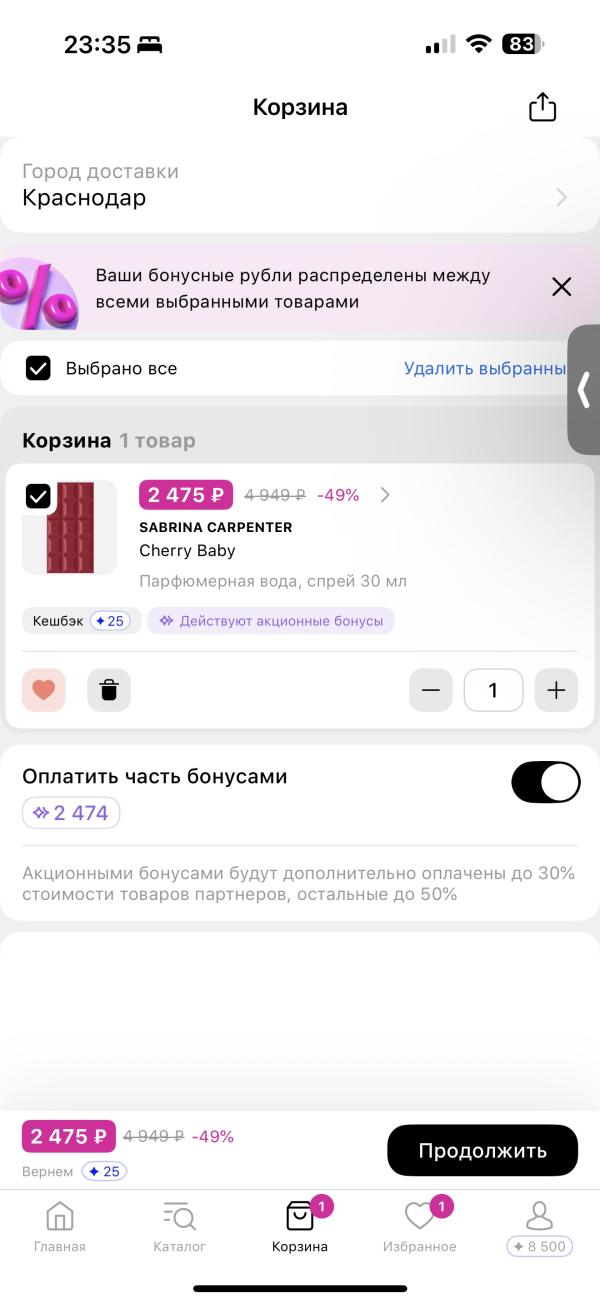
Task: Turn off Оплатить часть бонусами
Action: (545, 782)
